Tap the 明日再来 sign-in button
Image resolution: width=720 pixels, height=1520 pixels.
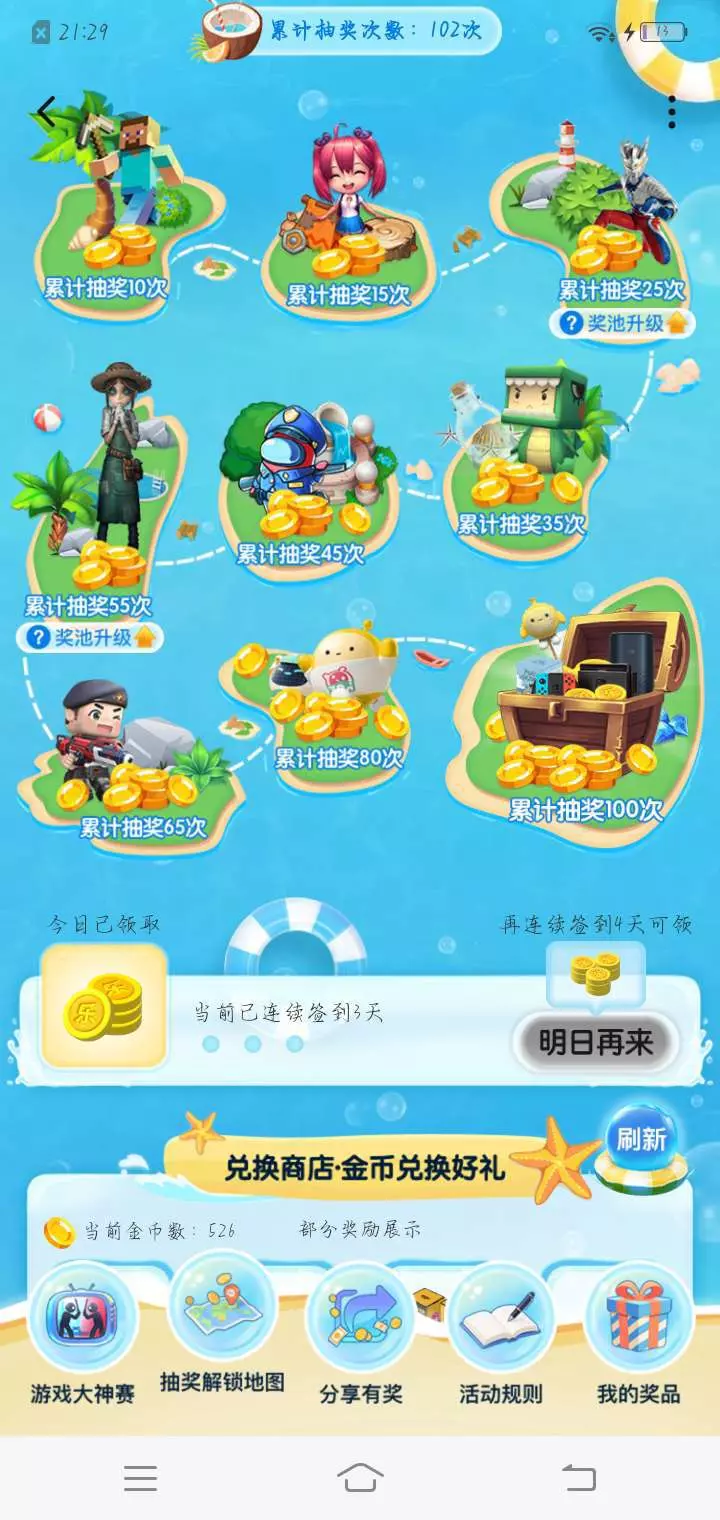[x=596, y=1043]
